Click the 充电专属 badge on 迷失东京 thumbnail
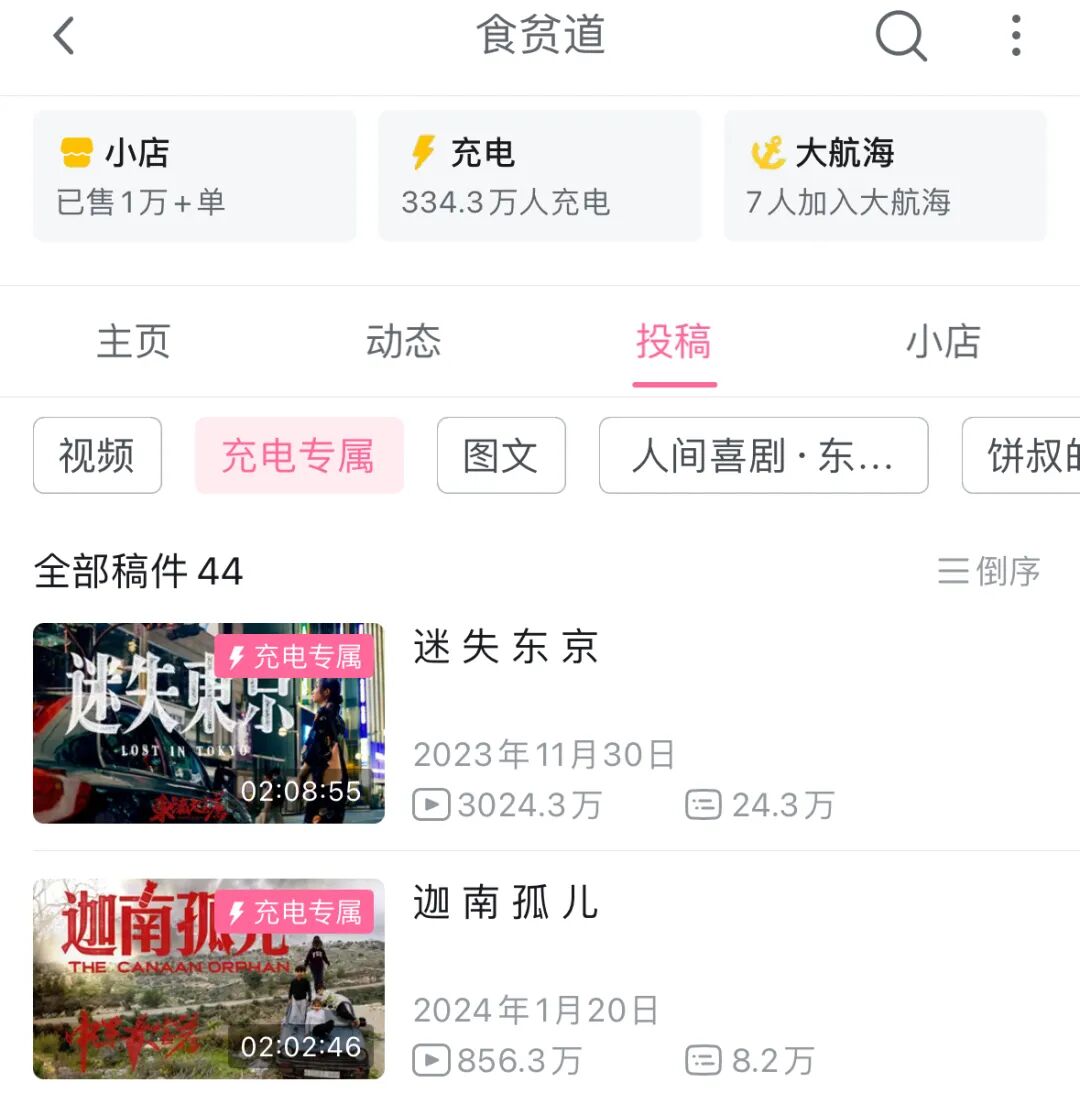 [x=293, y=657]
